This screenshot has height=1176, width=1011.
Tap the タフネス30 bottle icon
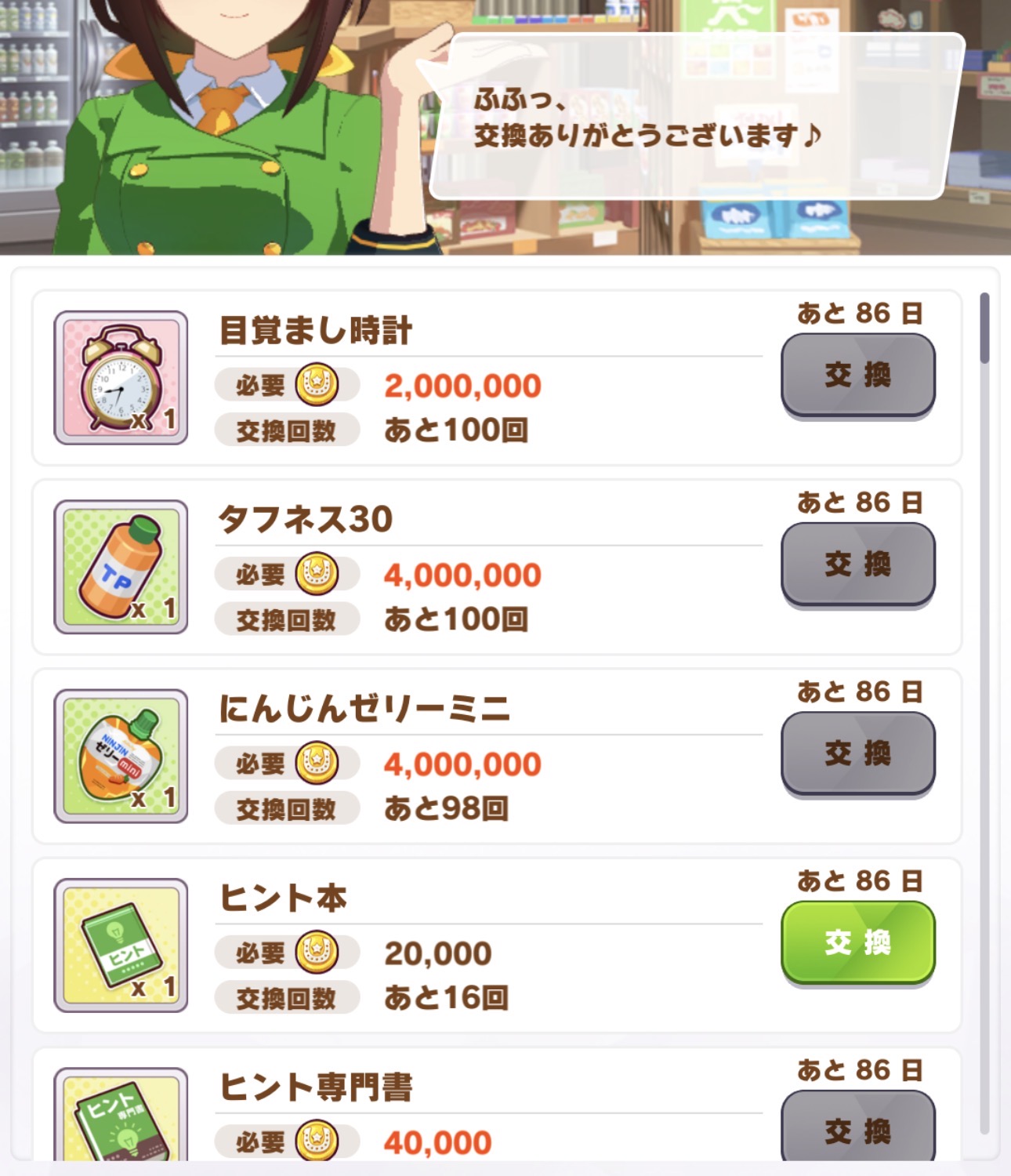pos(121,567)
